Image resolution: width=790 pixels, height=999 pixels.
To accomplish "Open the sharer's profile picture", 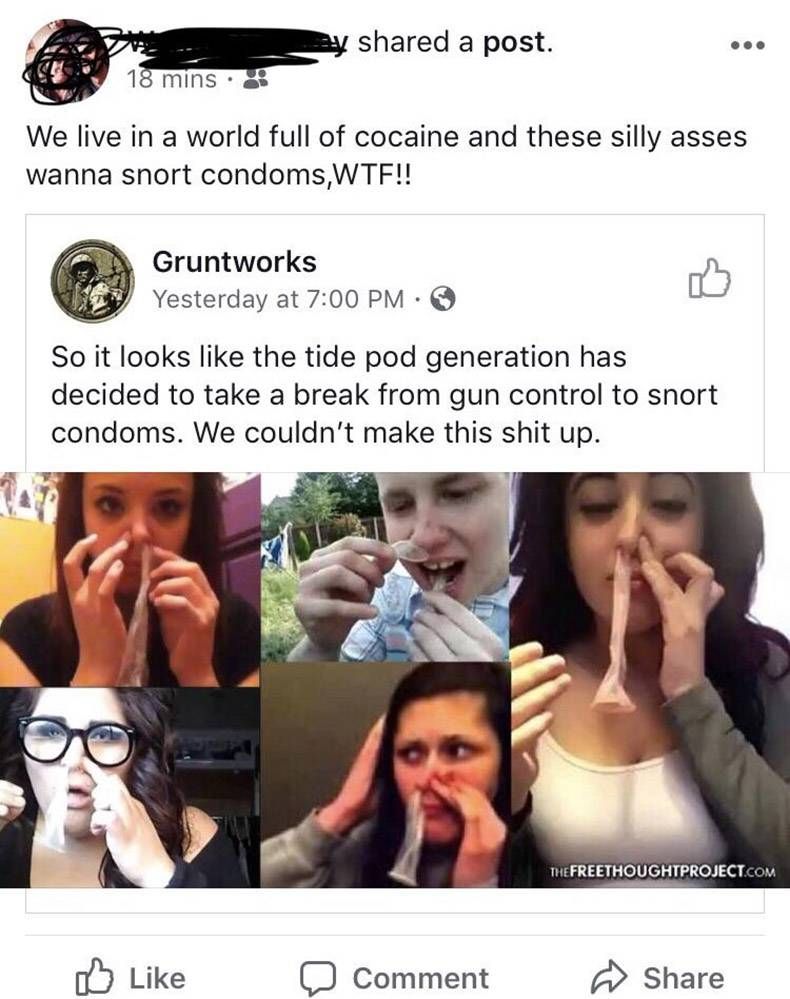I will click(66, 62).
